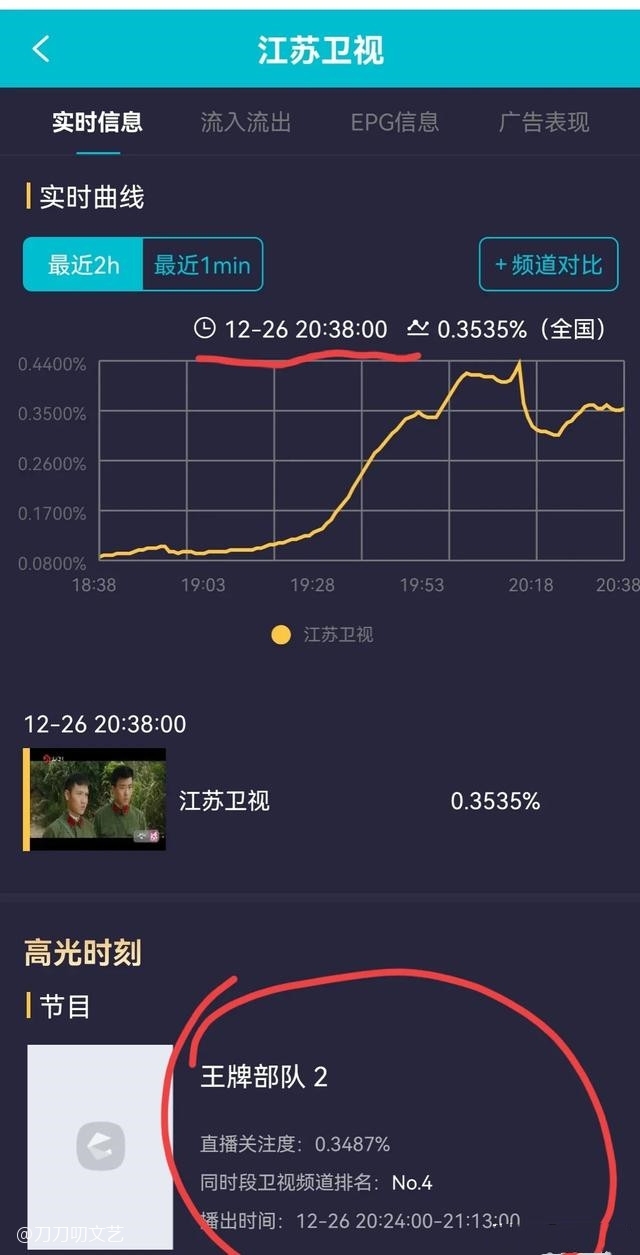
Task: Show the 最近2h curve range
Action: pyautogui.click(x=84, y=265)
